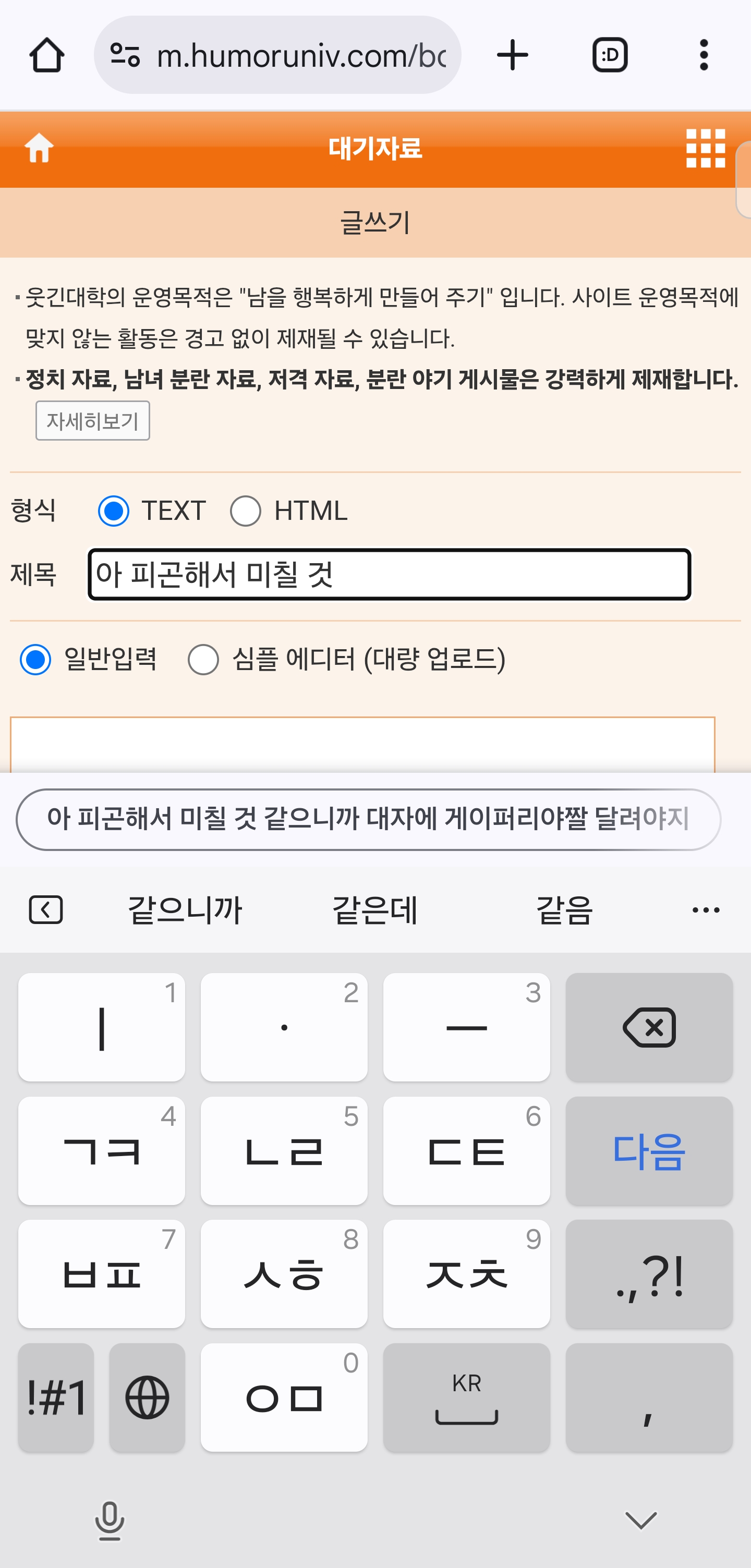Open a new browser tab
This screenshot has height=1568, width=751.
pos(513,55)
